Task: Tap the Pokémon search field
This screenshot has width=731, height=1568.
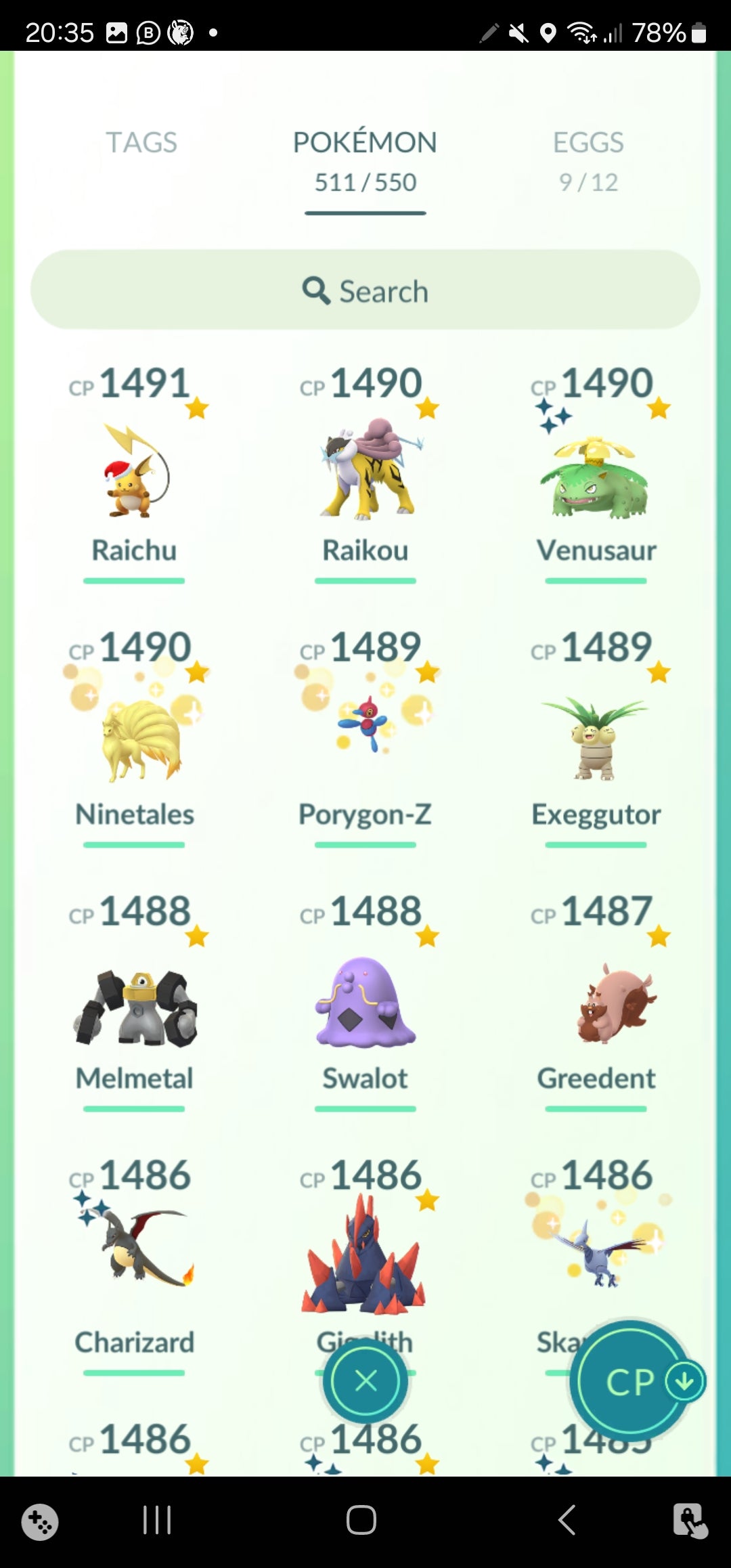Action: point(365,290)
